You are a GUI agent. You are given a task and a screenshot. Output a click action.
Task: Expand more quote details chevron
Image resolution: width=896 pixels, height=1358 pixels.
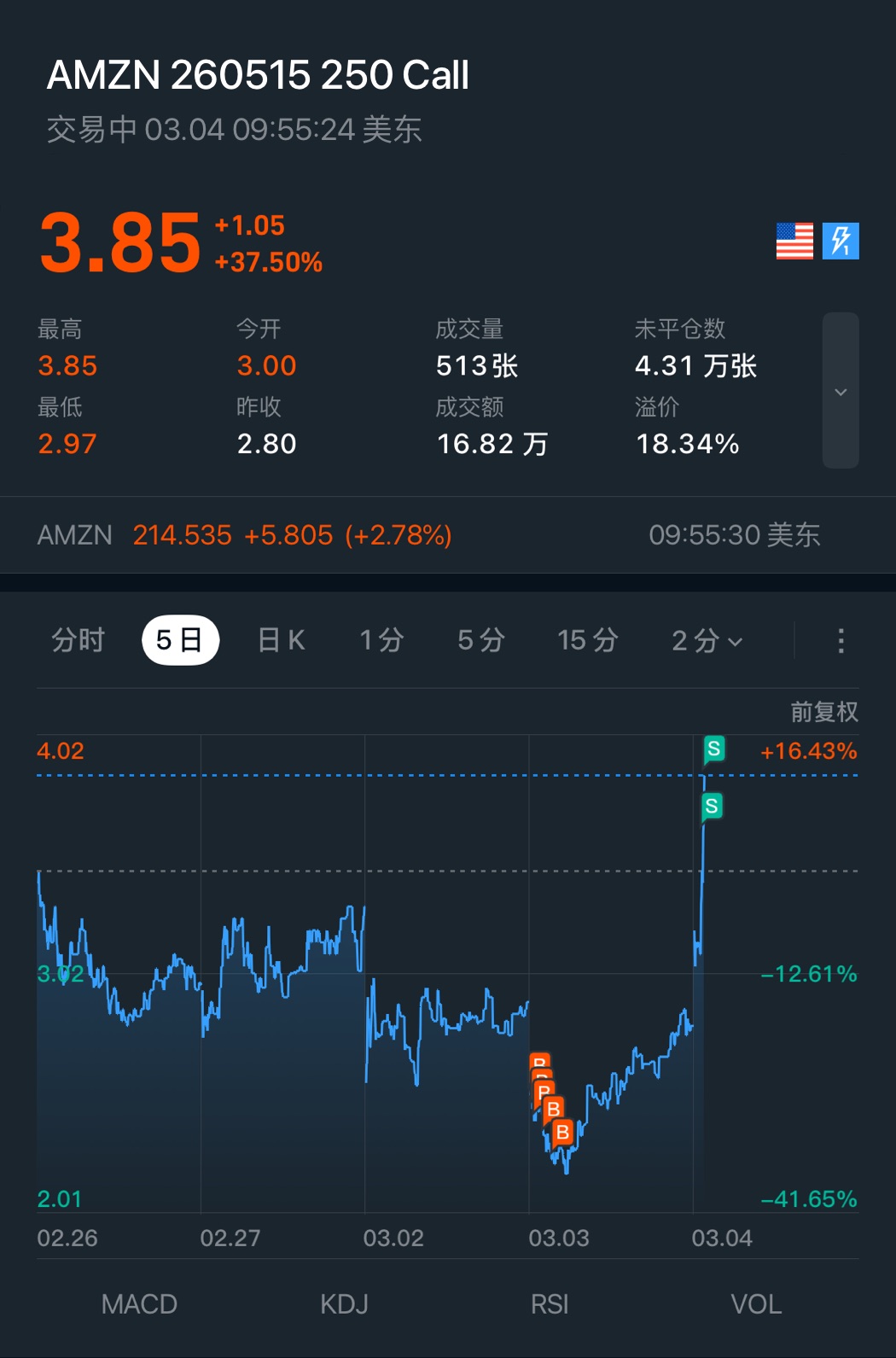[841, 391]
